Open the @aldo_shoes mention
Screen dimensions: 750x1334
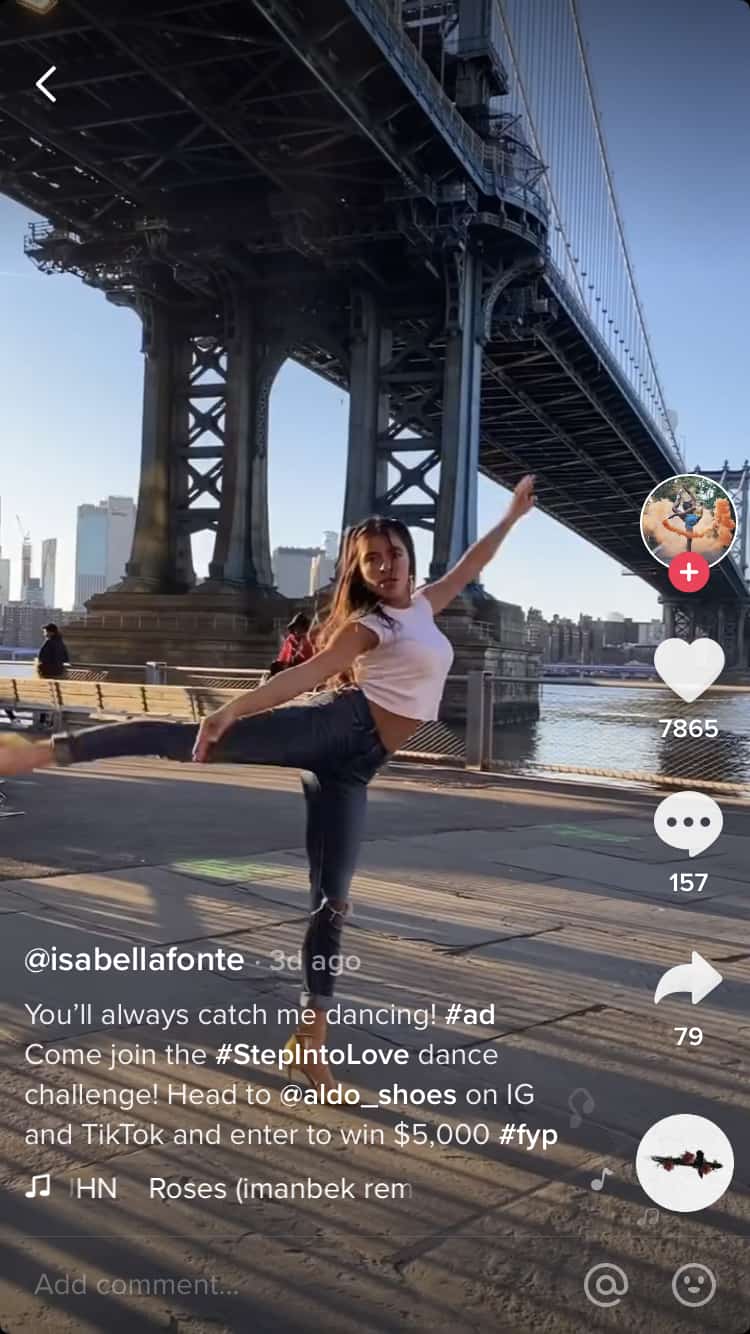pyautogui.click(x=368, y=1095)
